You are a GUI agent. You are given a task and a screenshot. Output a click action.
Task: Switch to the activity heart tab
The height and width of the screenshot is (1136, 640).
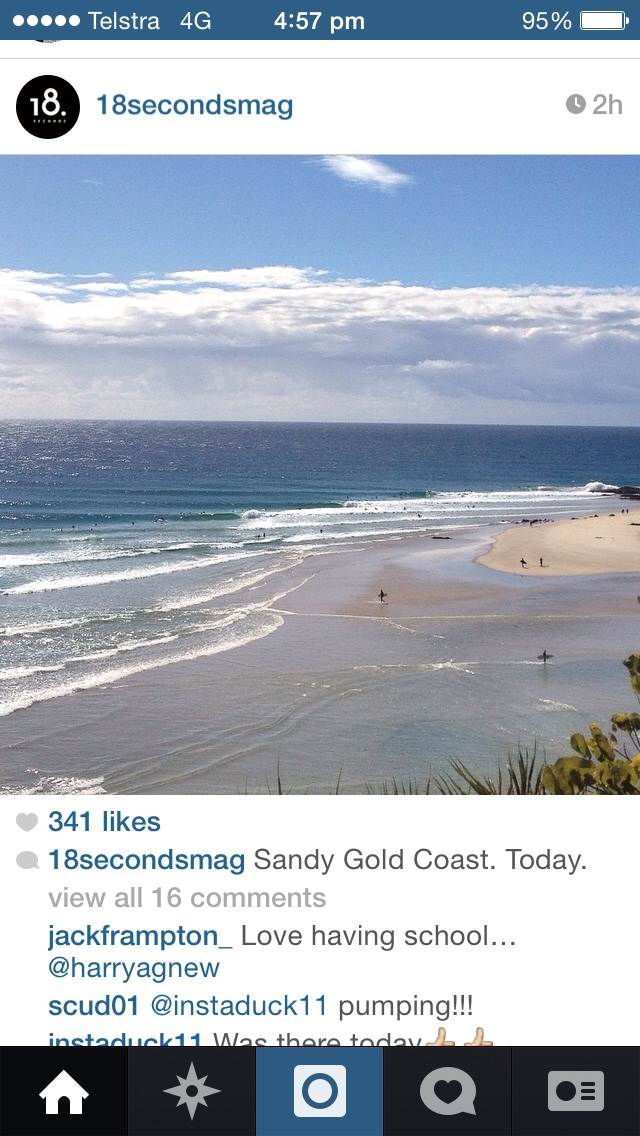pyautogui.click(x=448, y=1091)
